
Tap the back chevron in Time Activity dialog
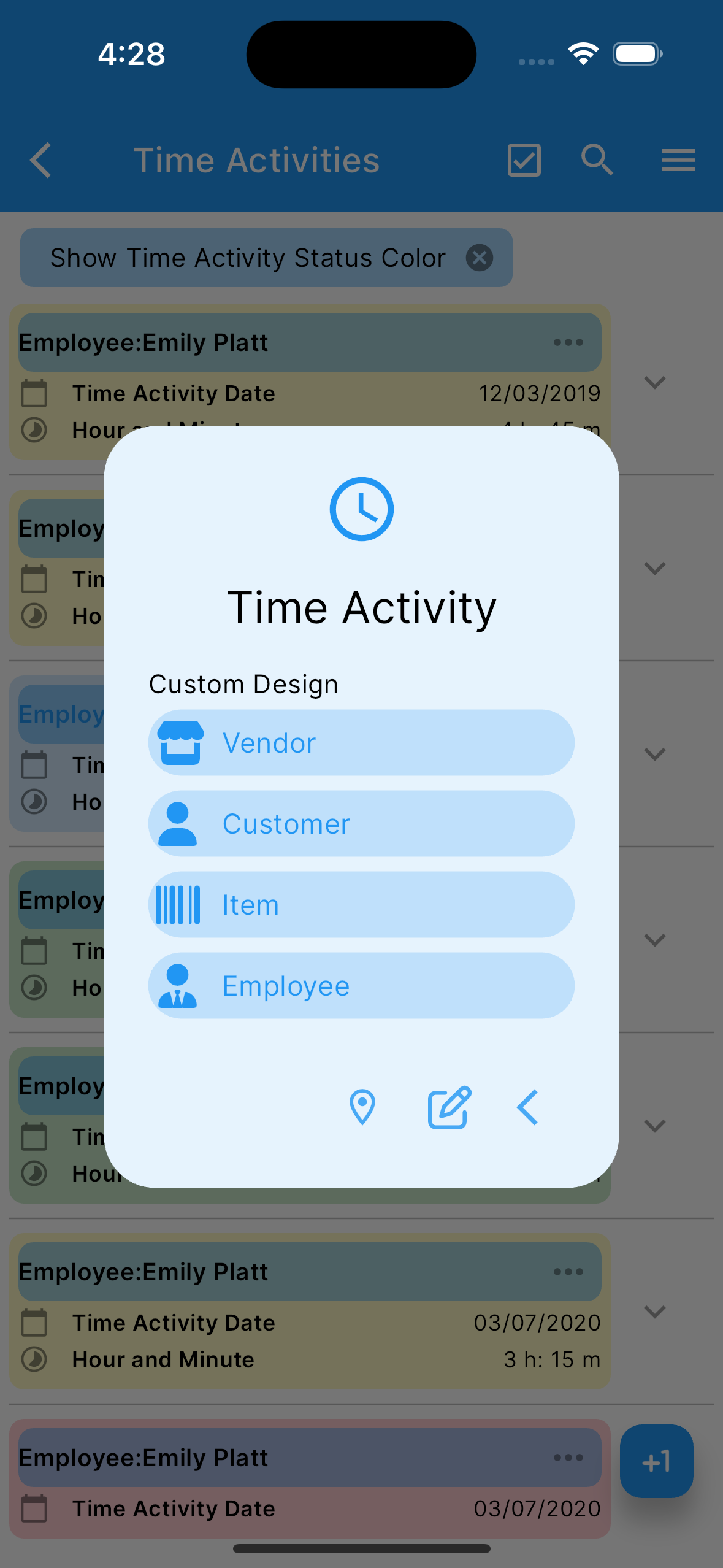pyautogui.click(x=527, y=1107)
